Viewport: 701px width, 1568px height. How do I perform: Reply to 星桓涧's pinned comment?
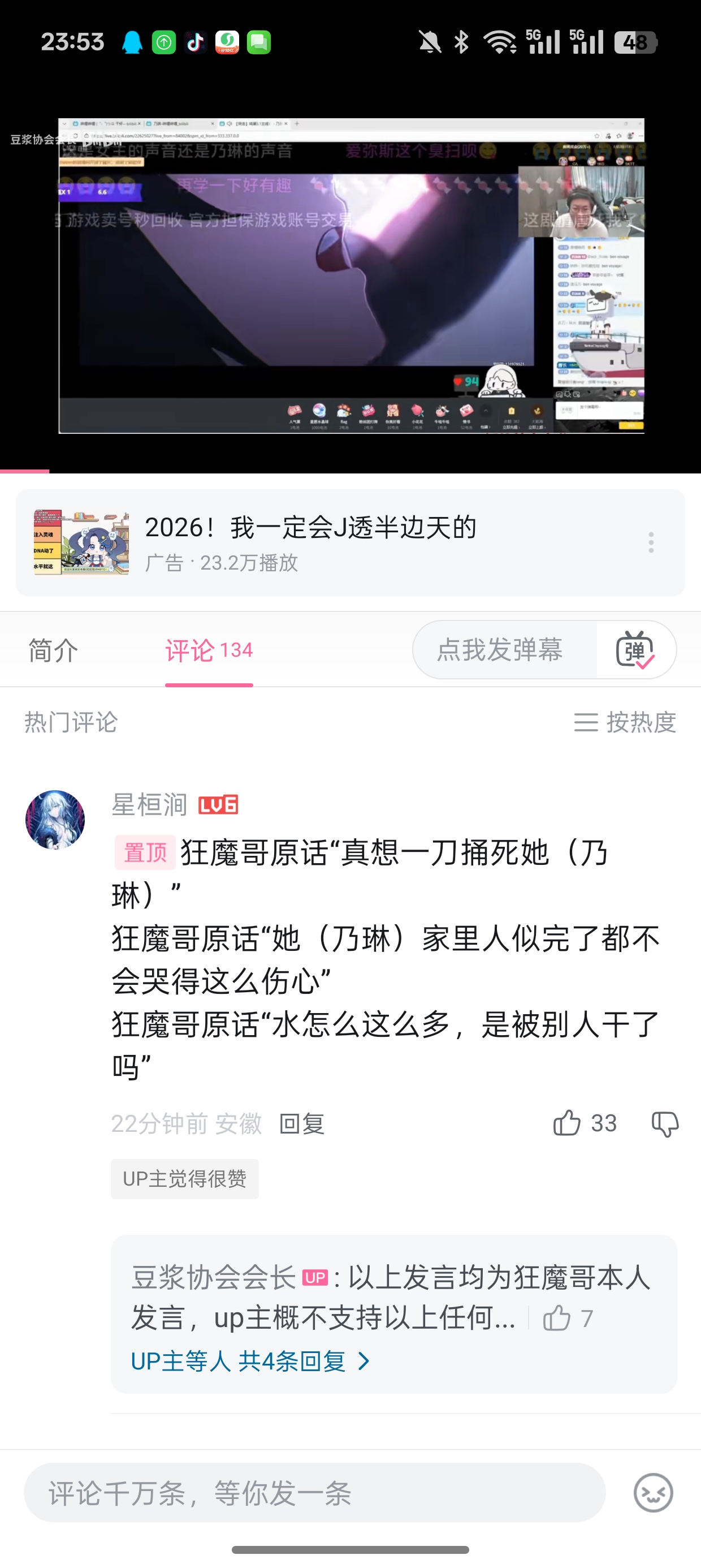pyautogui.click(x=302, y=1123)
